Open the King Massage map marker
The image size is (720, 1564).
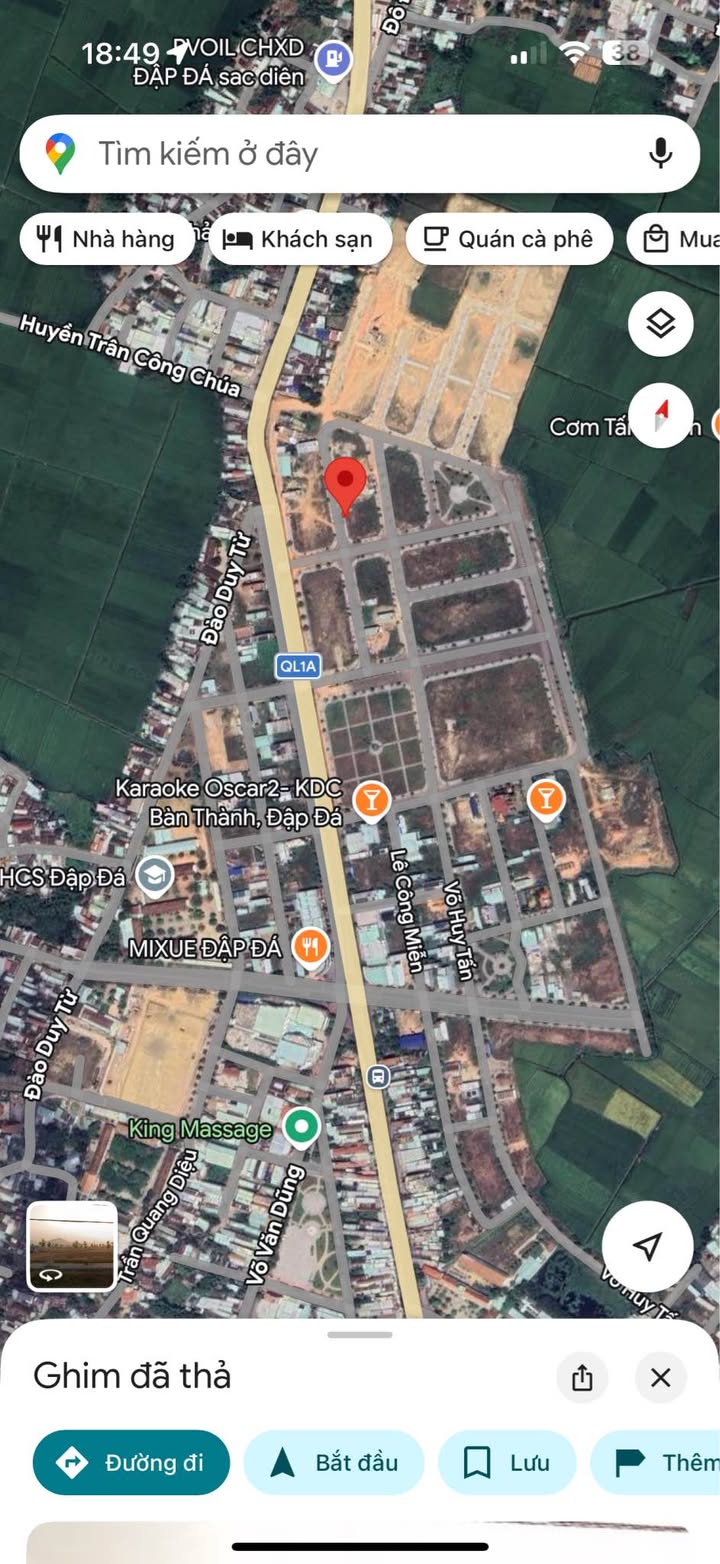300,1128
